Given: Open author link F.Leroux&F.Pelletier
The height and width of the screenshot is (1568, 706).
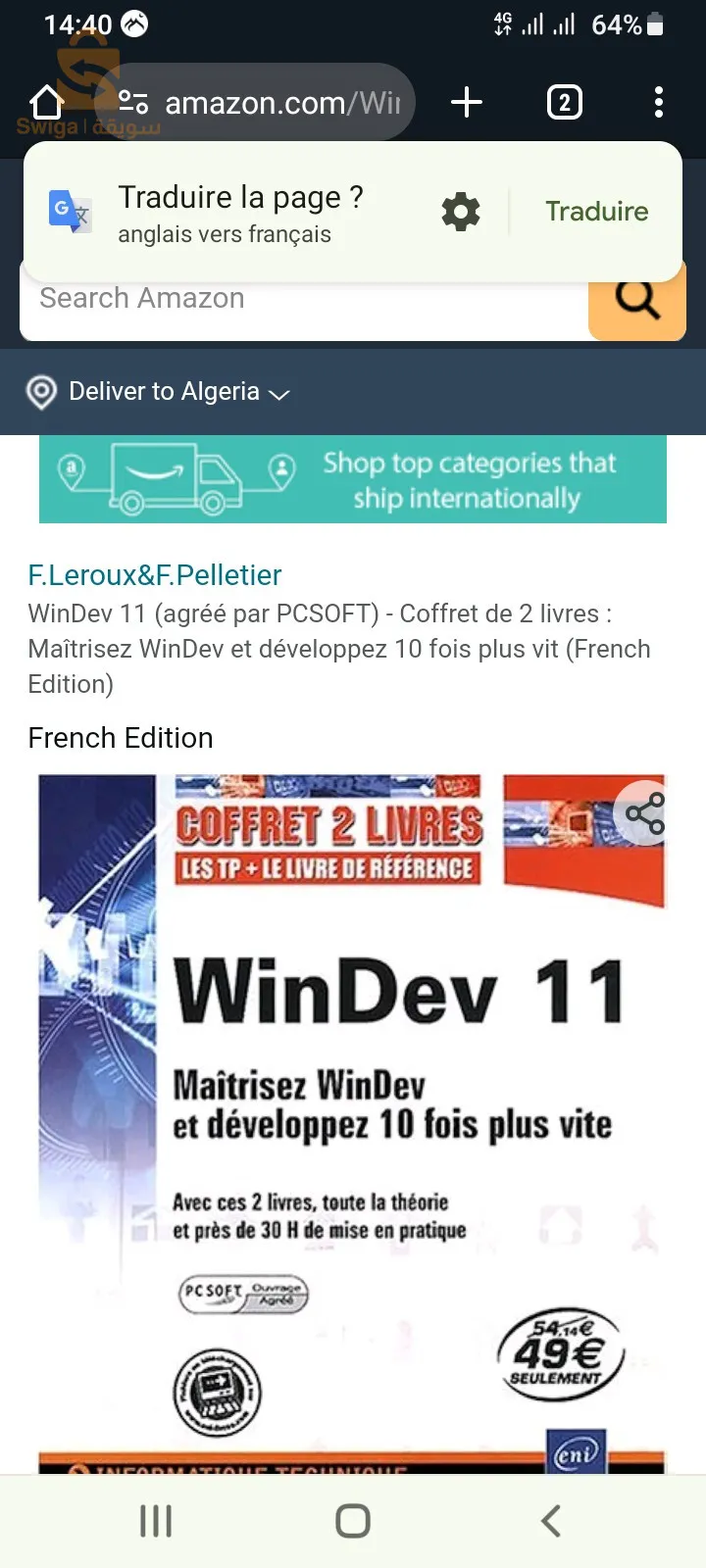Looking at the screenshot, I should [155, 575].
